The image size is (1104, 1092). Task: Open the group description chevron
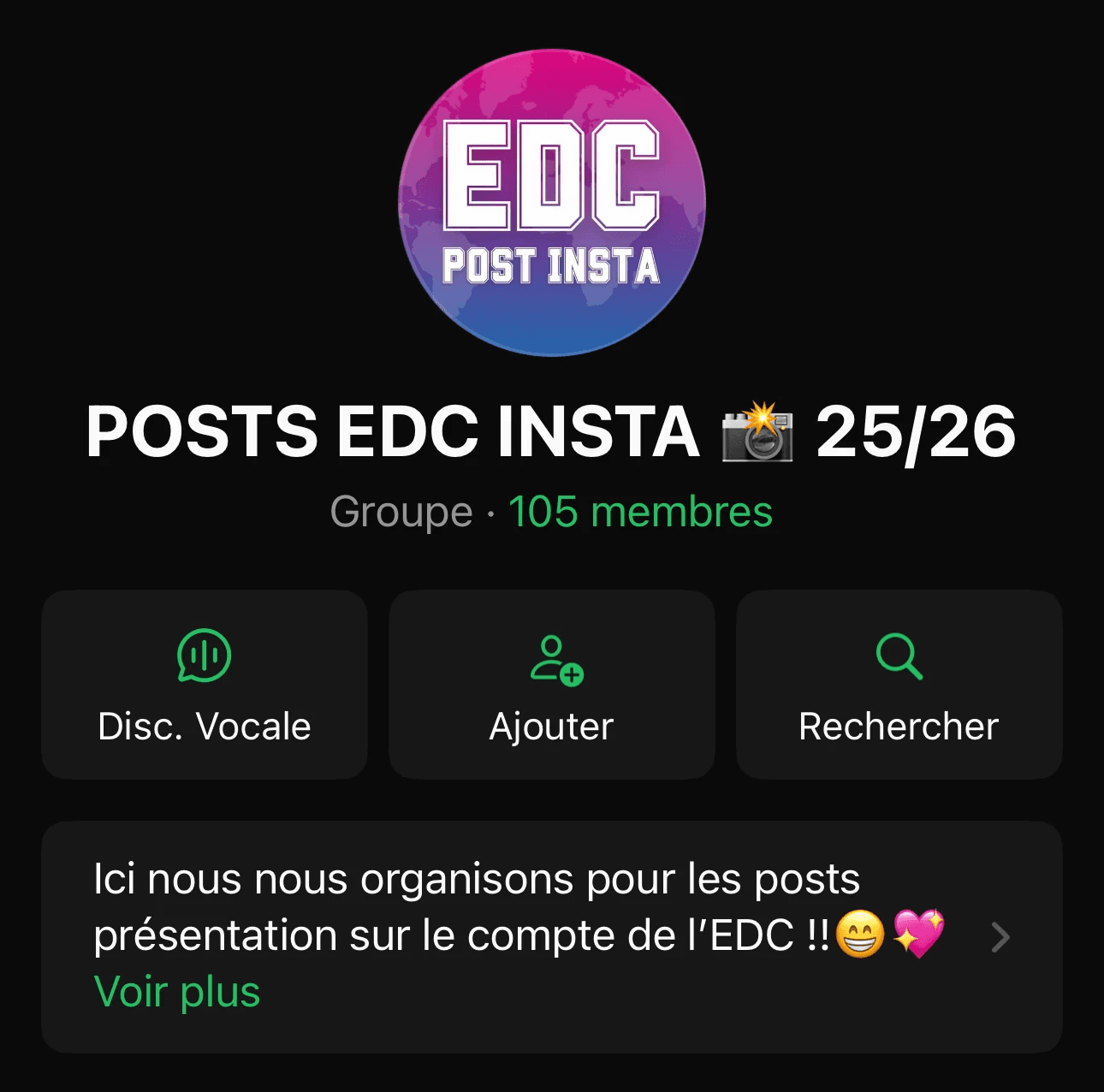point(1000,937)
